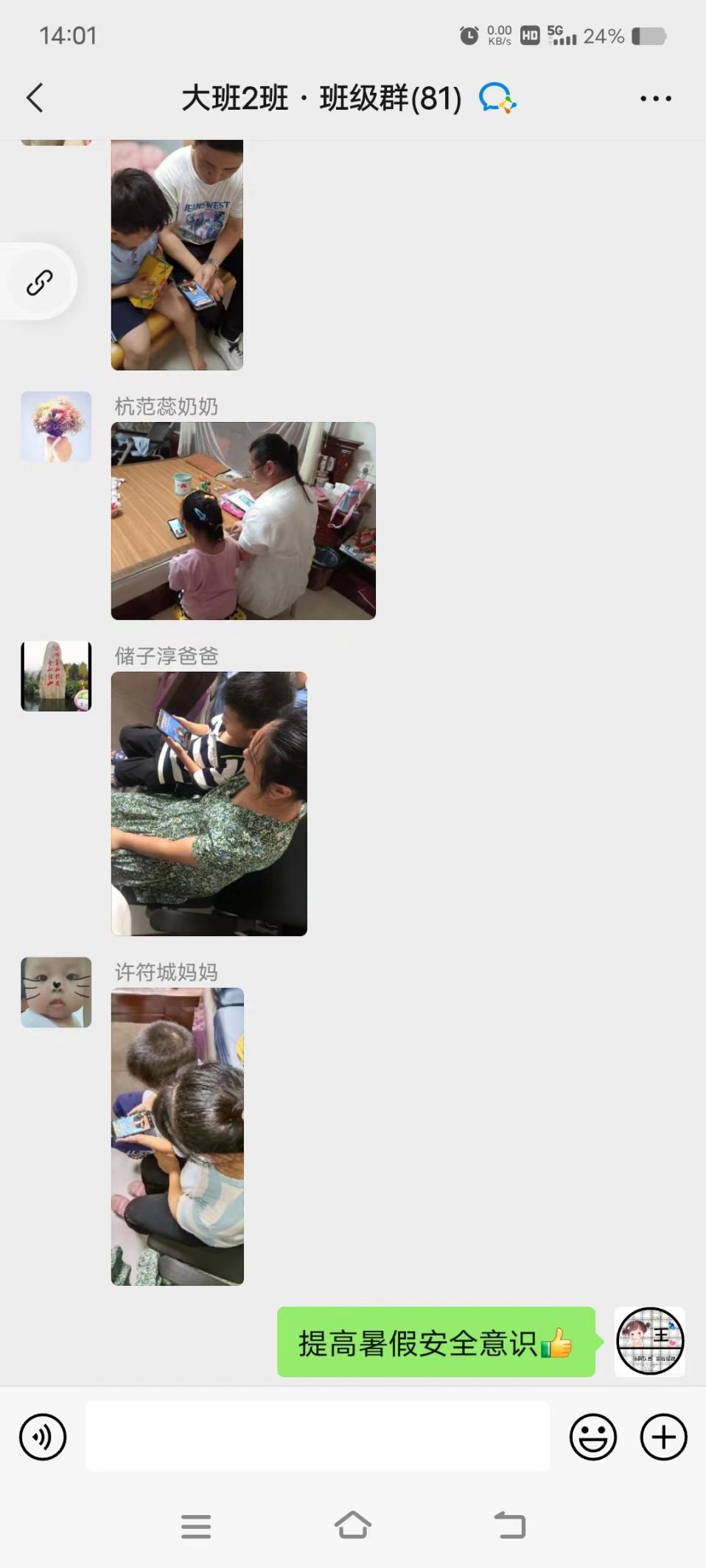The height and width of the screenshot is (1568, 706).
Task: Open the photo sent by 杭范蕊奶奶
Action: point(243,521)
